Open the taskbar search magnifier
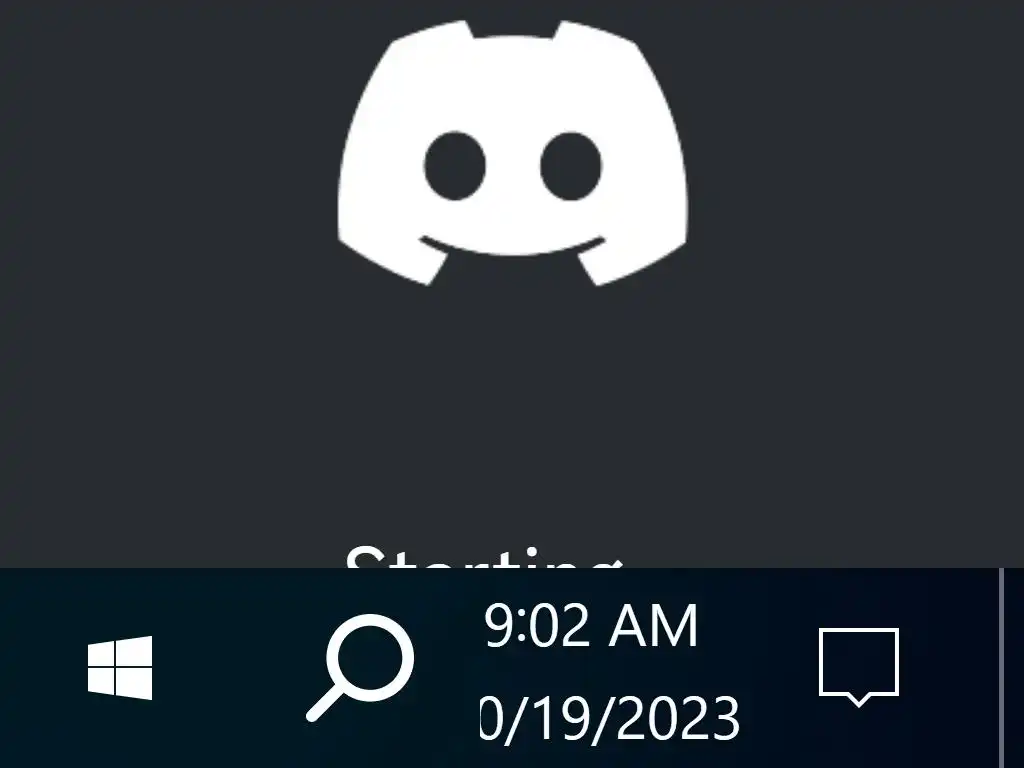The width and height of the screenshot is (1024, 768). 361,667
